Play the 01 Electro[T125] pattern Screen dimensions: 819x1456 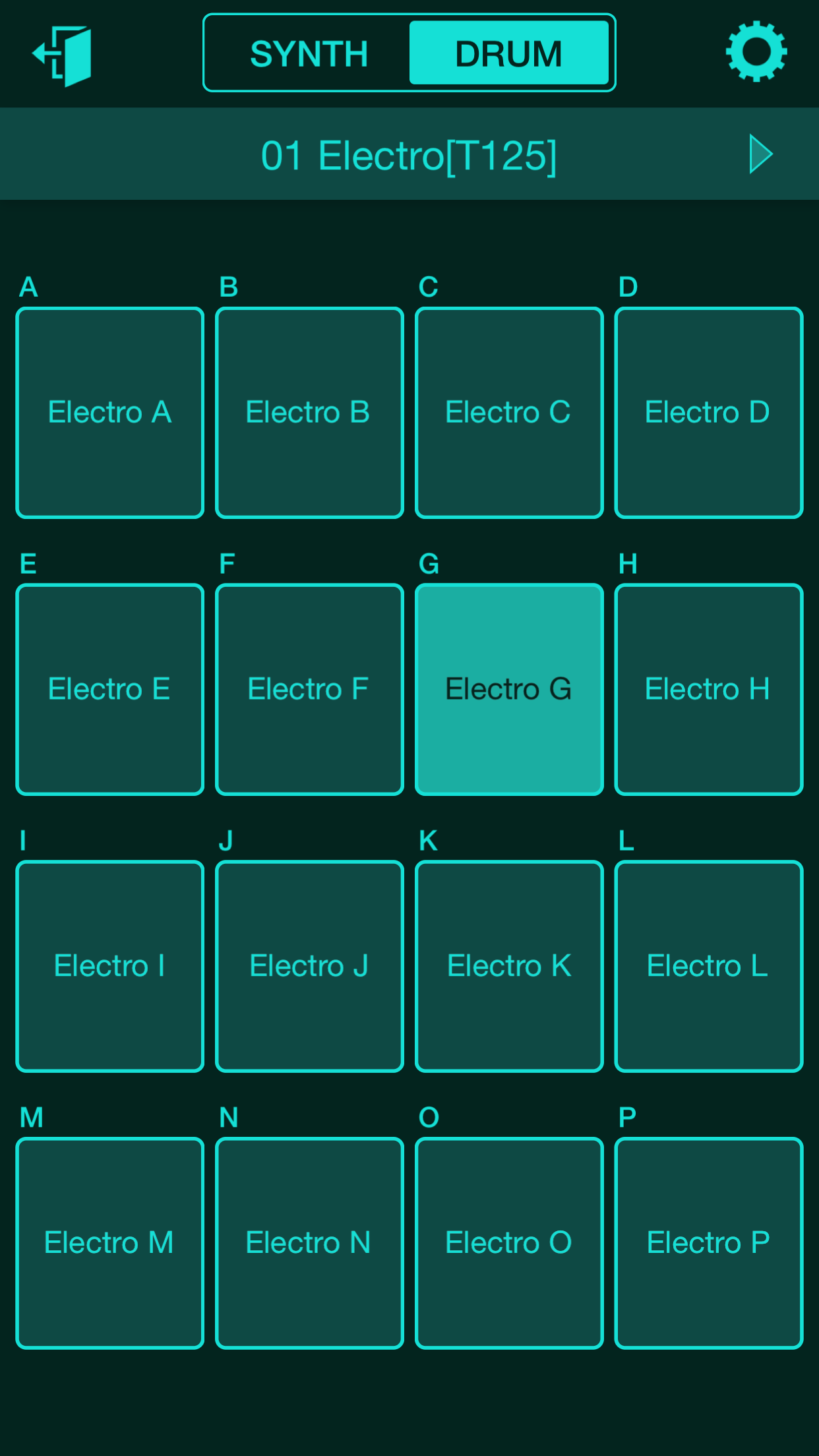click(x=760, y=154)
